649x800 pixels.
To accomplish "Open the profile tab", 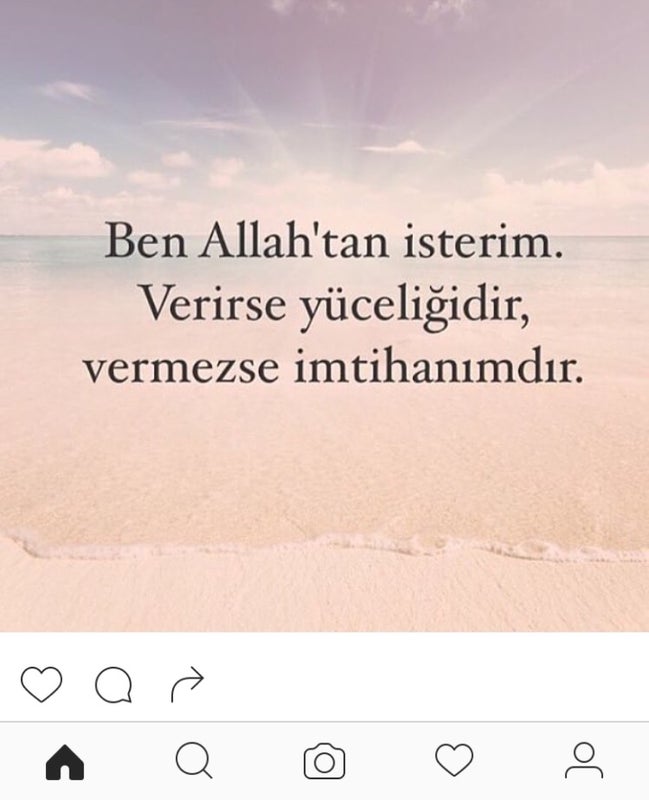I will (584, 761).
